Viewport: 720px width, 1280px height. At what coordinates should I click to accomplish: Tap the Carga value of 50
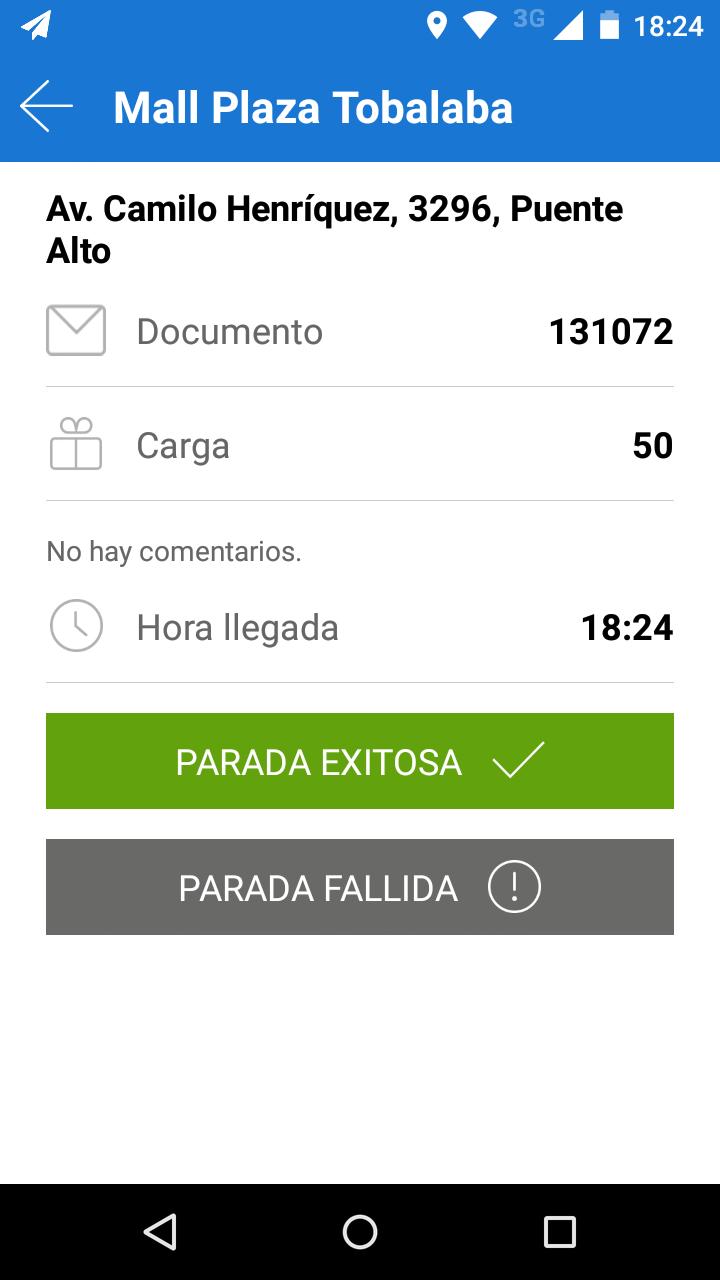click(x=657, y=444)
